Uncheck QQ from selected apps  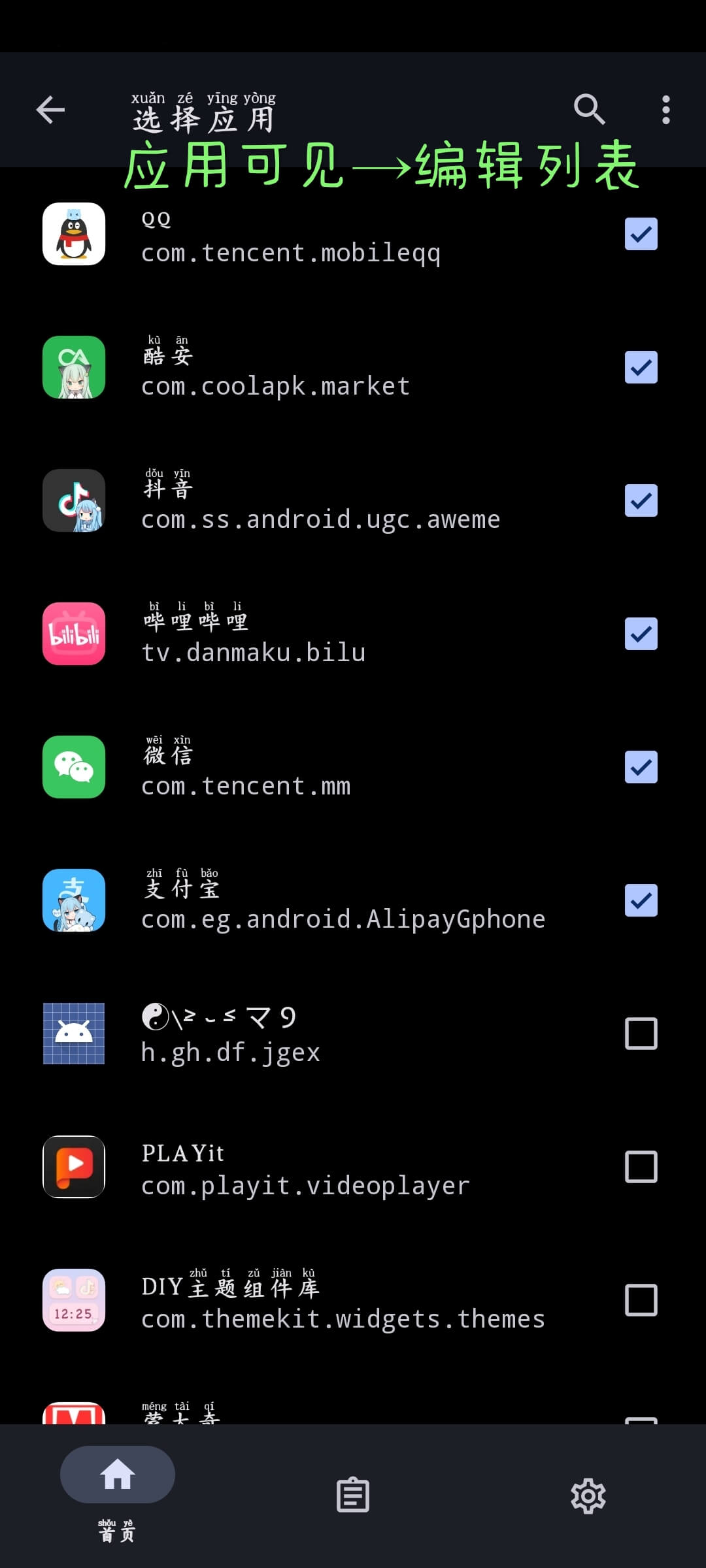[x=640, y=234]
